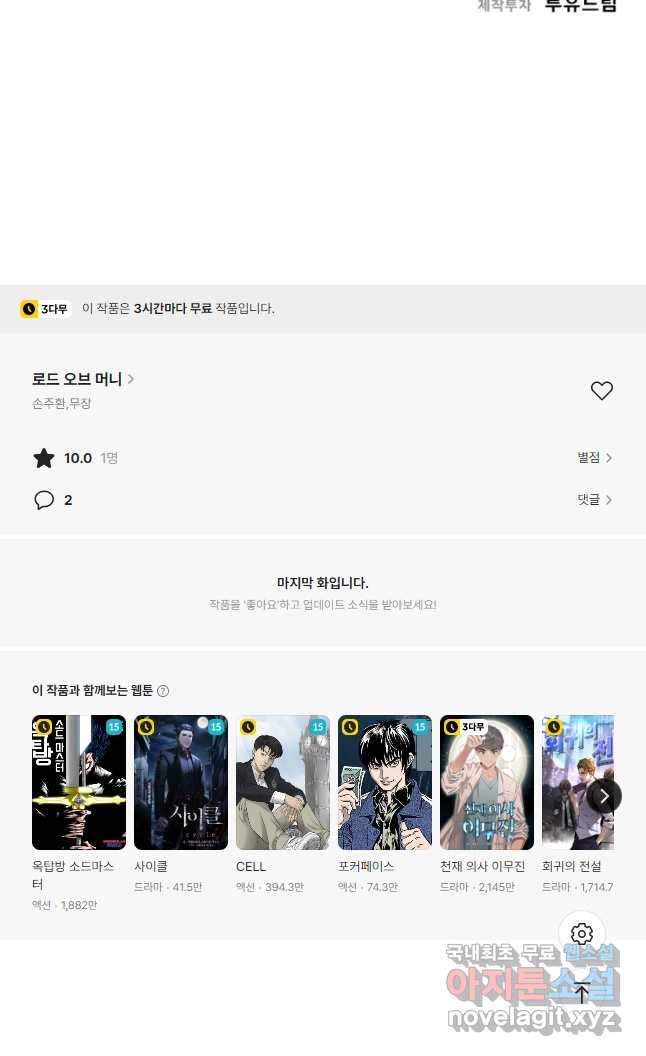The height and width of the screenshot is (1056, 646).
Task: Open help for 이 작품과 함께보는 웹툰
Action: (163, 691)
